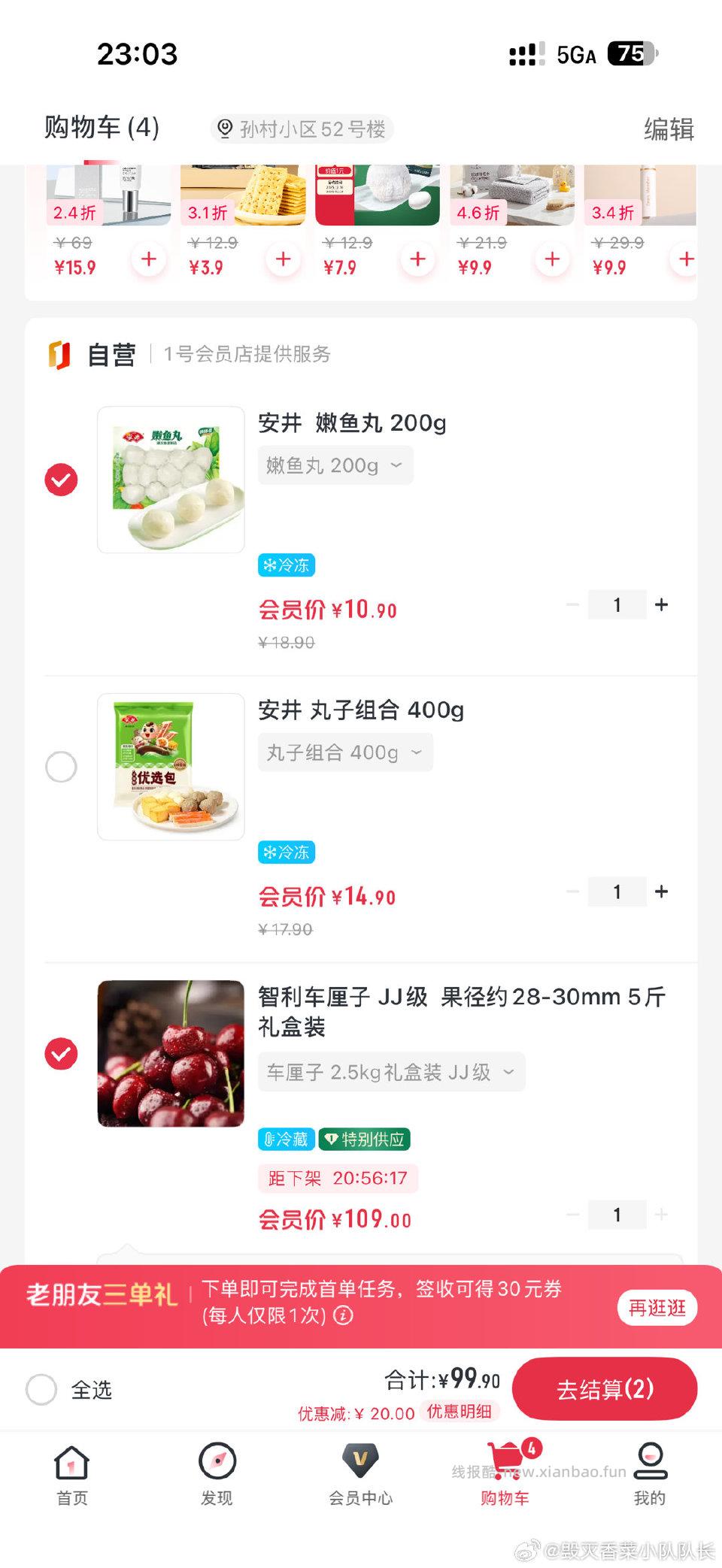Click the 自营 store logo icon
The width and height of the screenshot is (722, 1568).
click(x=62, y=355)
